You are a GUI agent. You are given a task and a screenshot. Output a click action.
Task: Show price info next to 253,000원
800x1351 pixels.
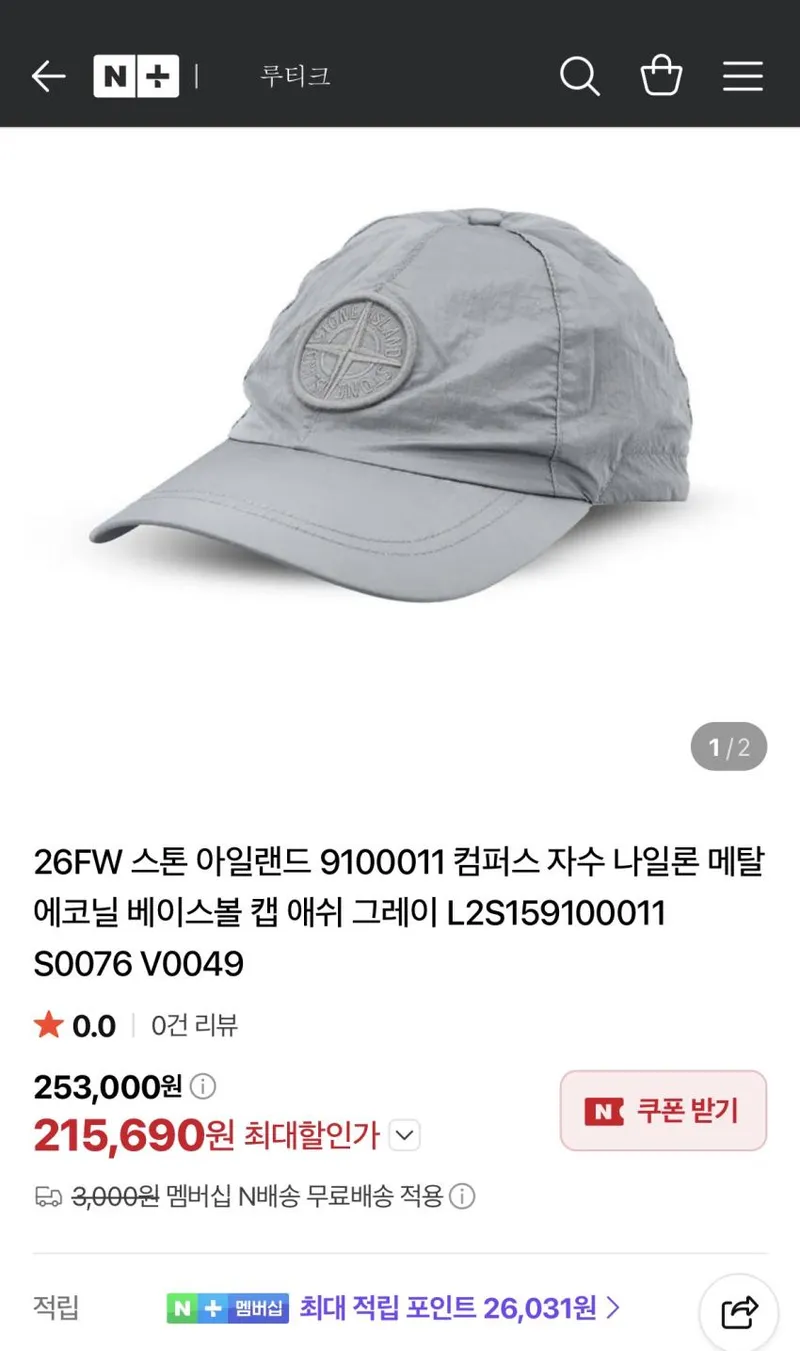203,1086
